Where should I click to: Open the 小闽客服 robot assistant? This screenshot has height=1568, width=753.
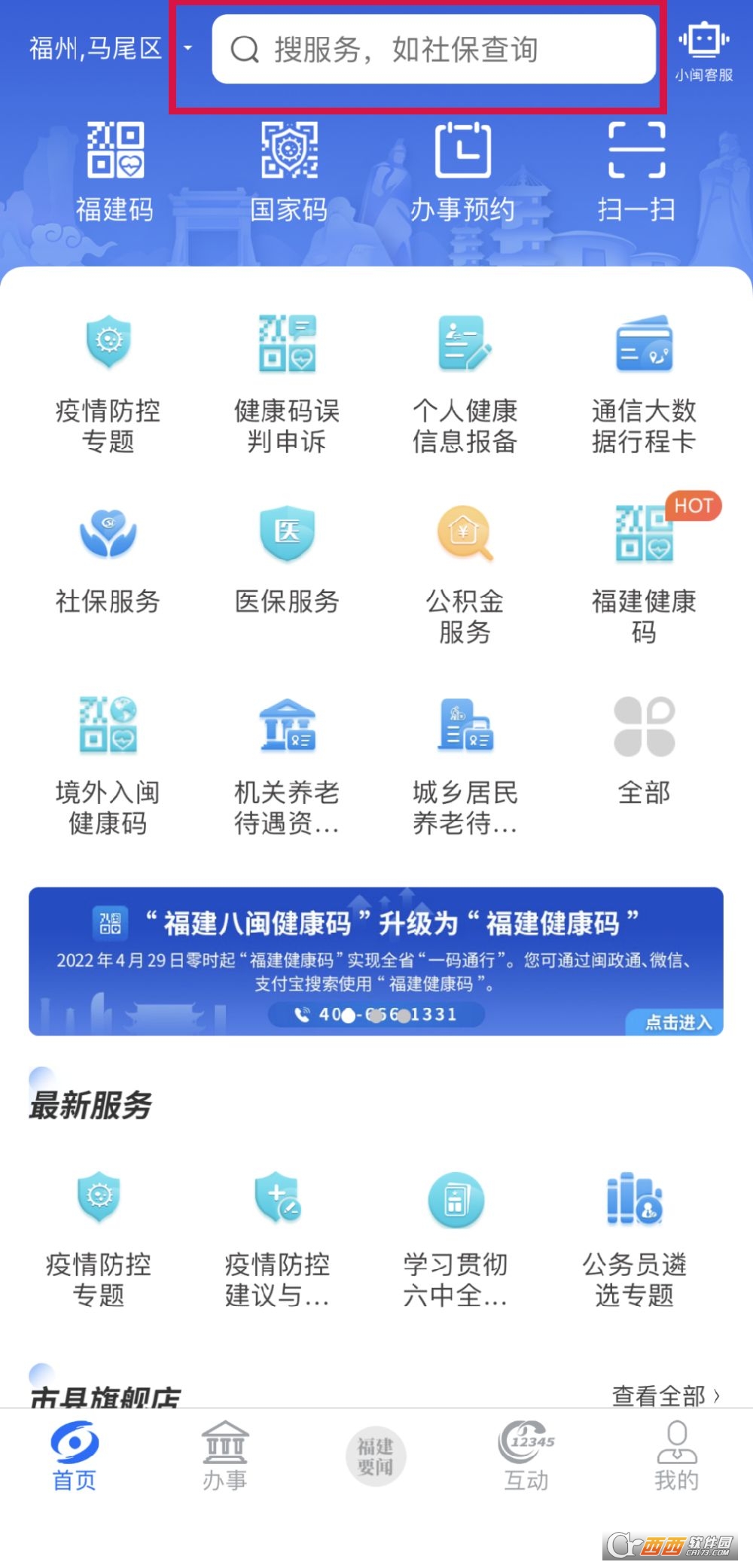(x=704, y=51)
